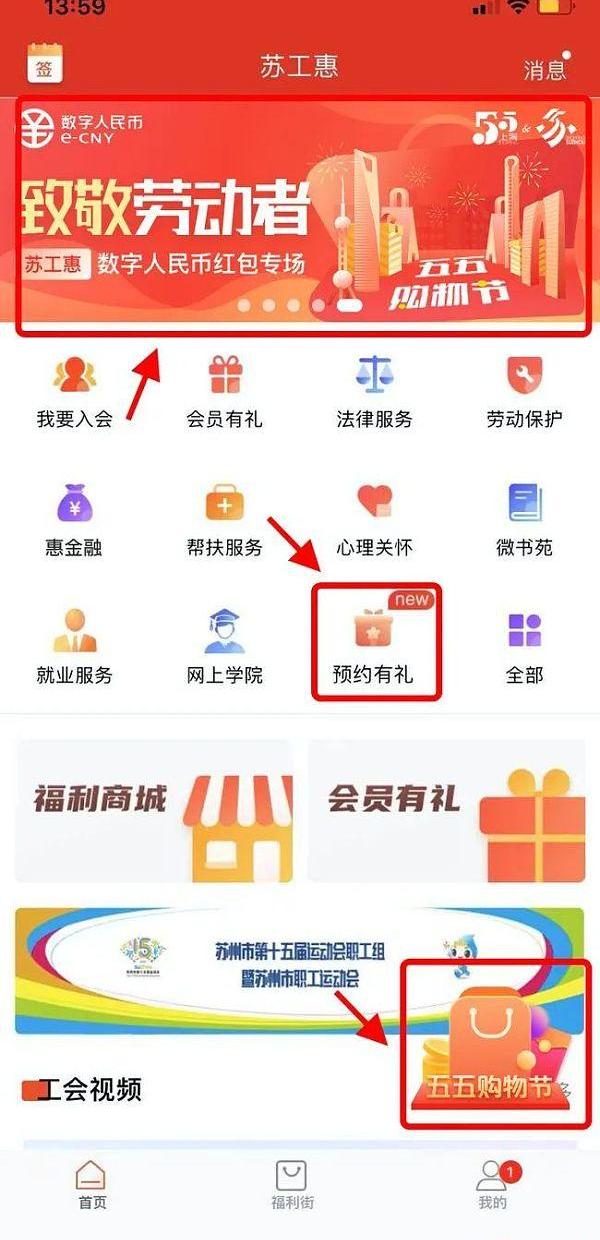View 全部 services
The image size is (600, 1240).
(x=524, y=647)
